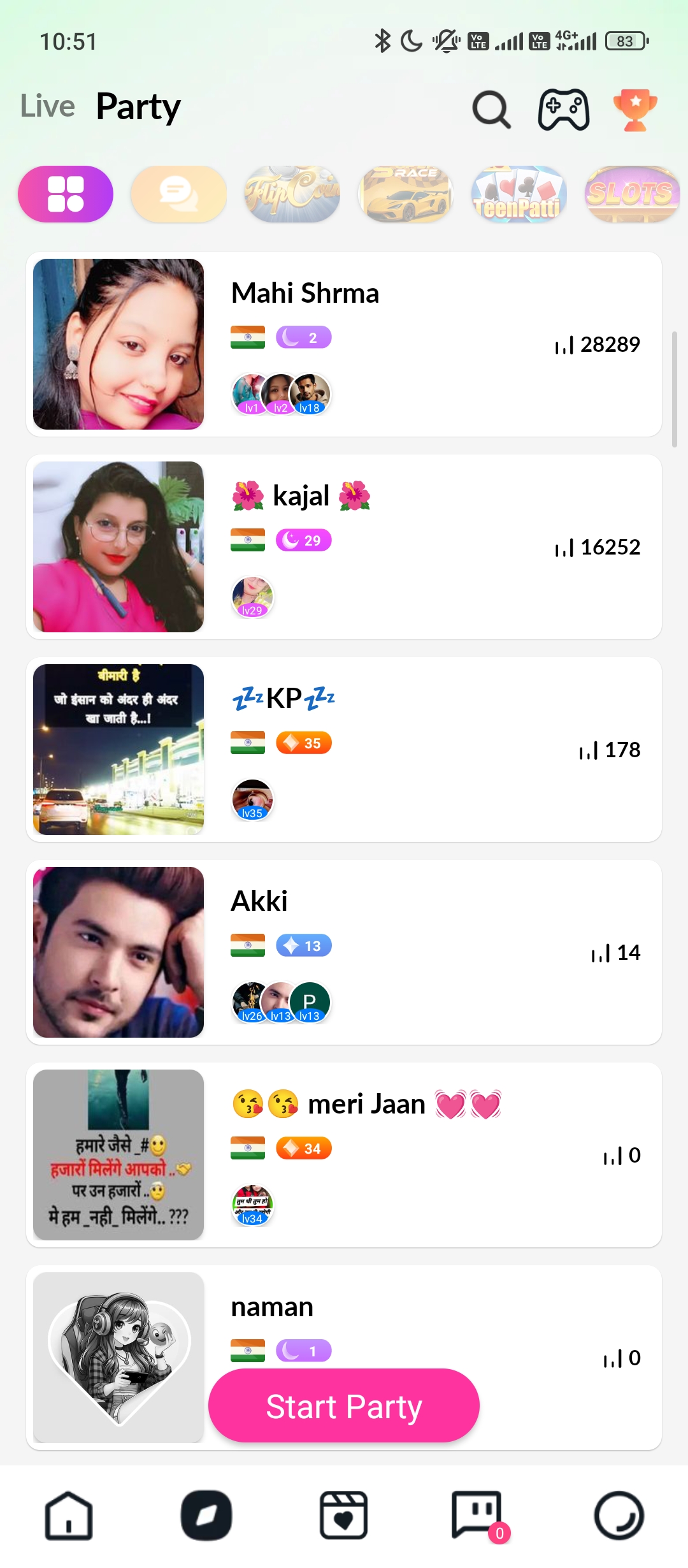This screenshot has width=688, height=1568.
Task: Select the chat bubble category chip
Action: (x=179, y=194)
